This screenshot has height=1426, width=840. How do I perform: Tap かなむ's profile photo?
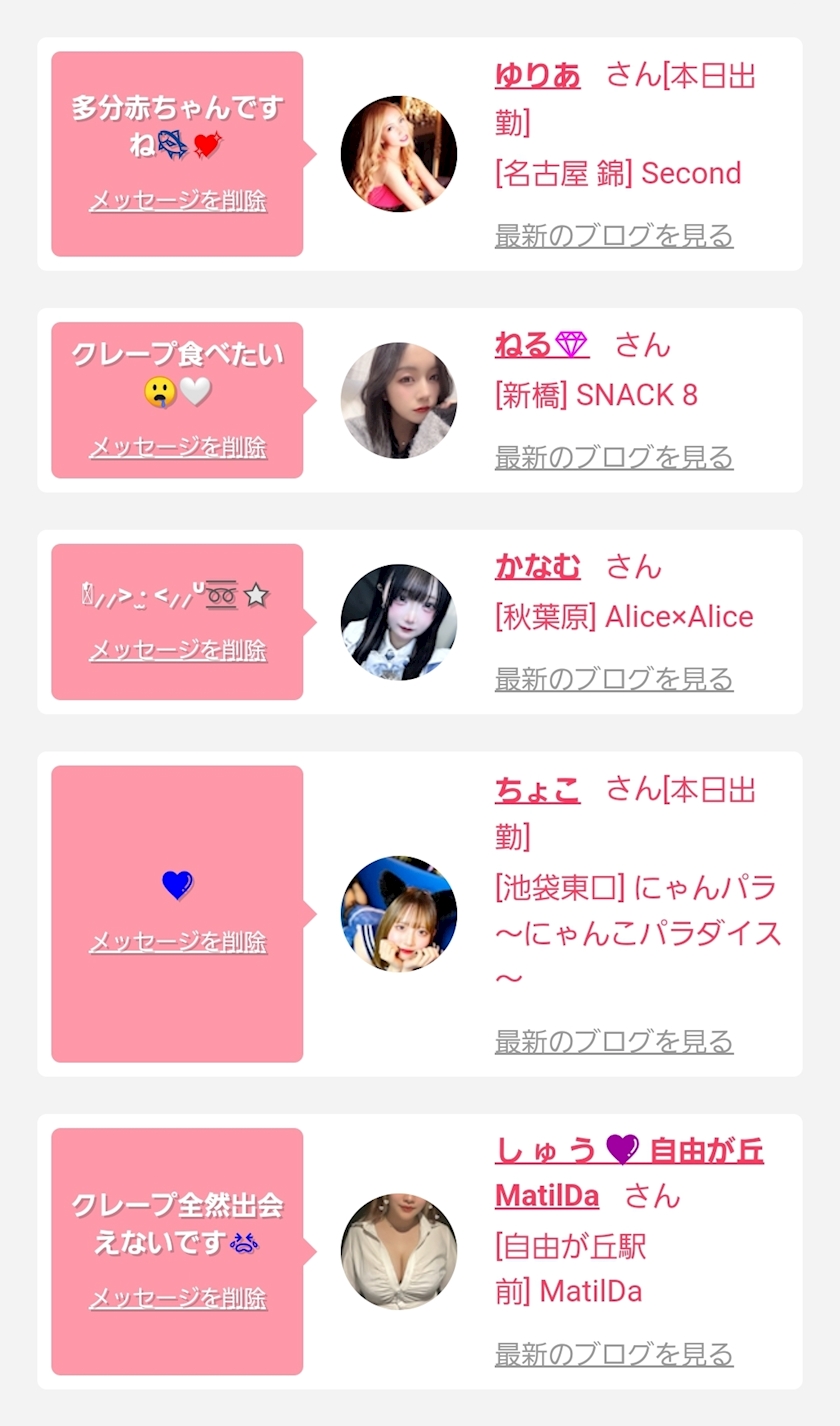(399, 622)
